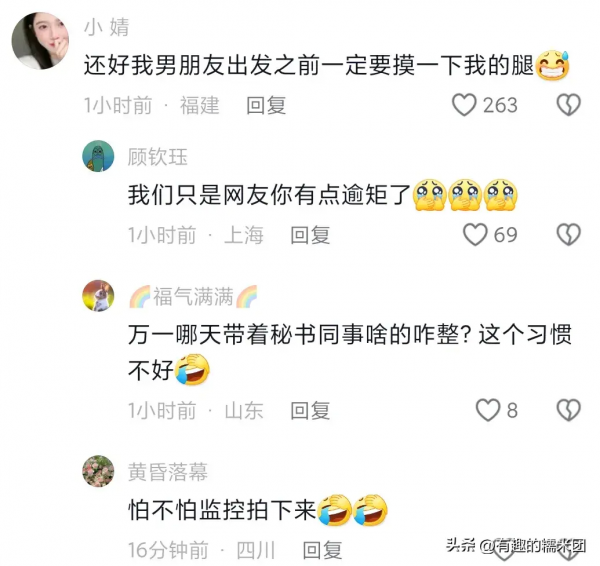The width and height of the screenshot is (600, 566).
Task: Like 福气满满's reply
Action: tap(487, 410)
